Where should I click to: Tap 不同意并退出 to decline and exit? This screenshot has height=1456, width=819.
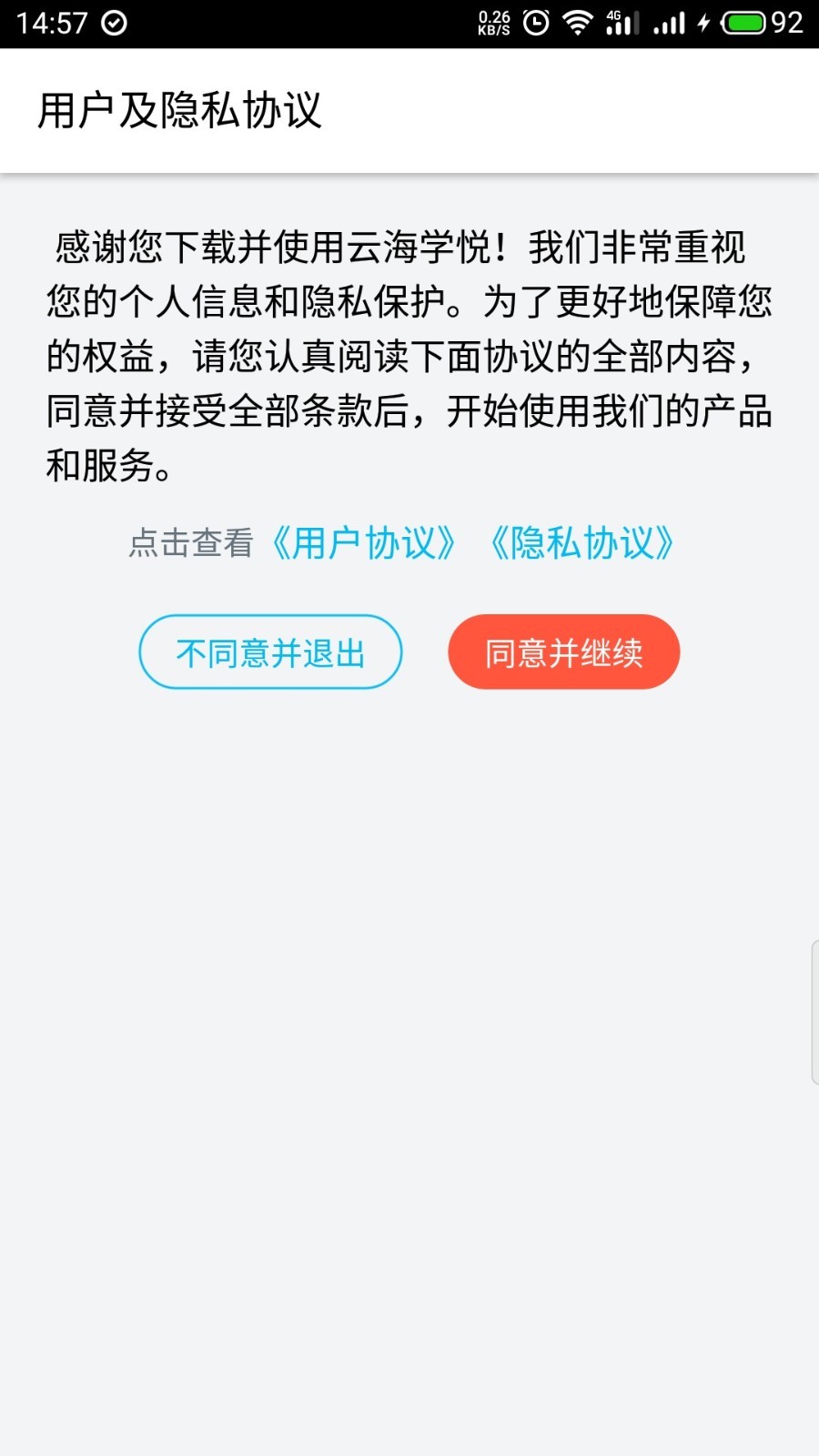(270, 652)
